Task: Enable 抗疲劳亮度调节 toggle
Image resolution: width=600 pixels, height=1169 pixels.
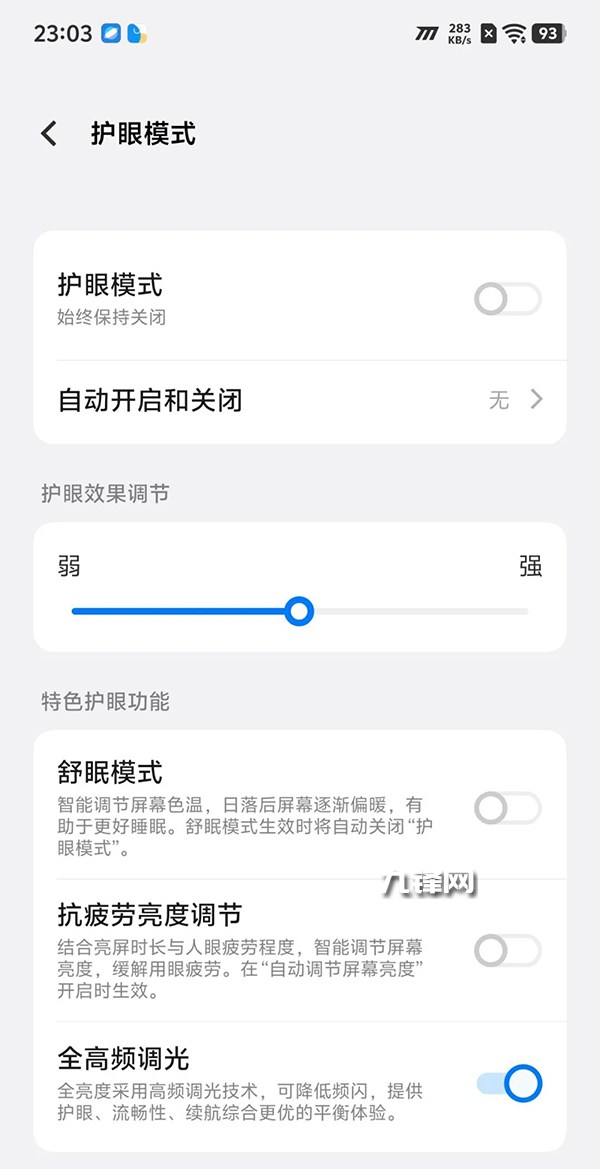Action: 507,950
